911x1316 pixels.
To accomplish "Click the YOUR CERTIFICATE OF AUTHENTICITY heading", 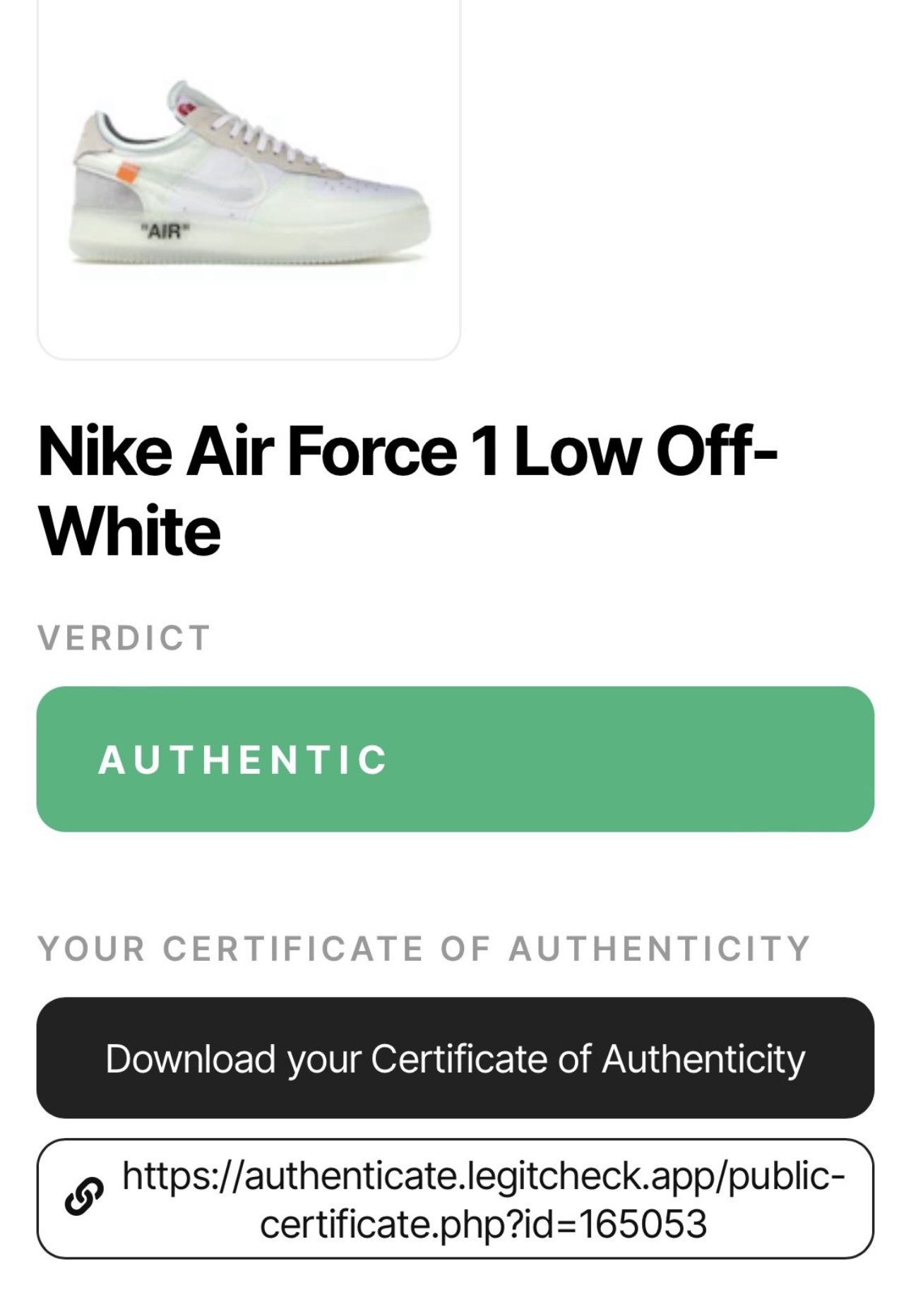I will [424, 950].
